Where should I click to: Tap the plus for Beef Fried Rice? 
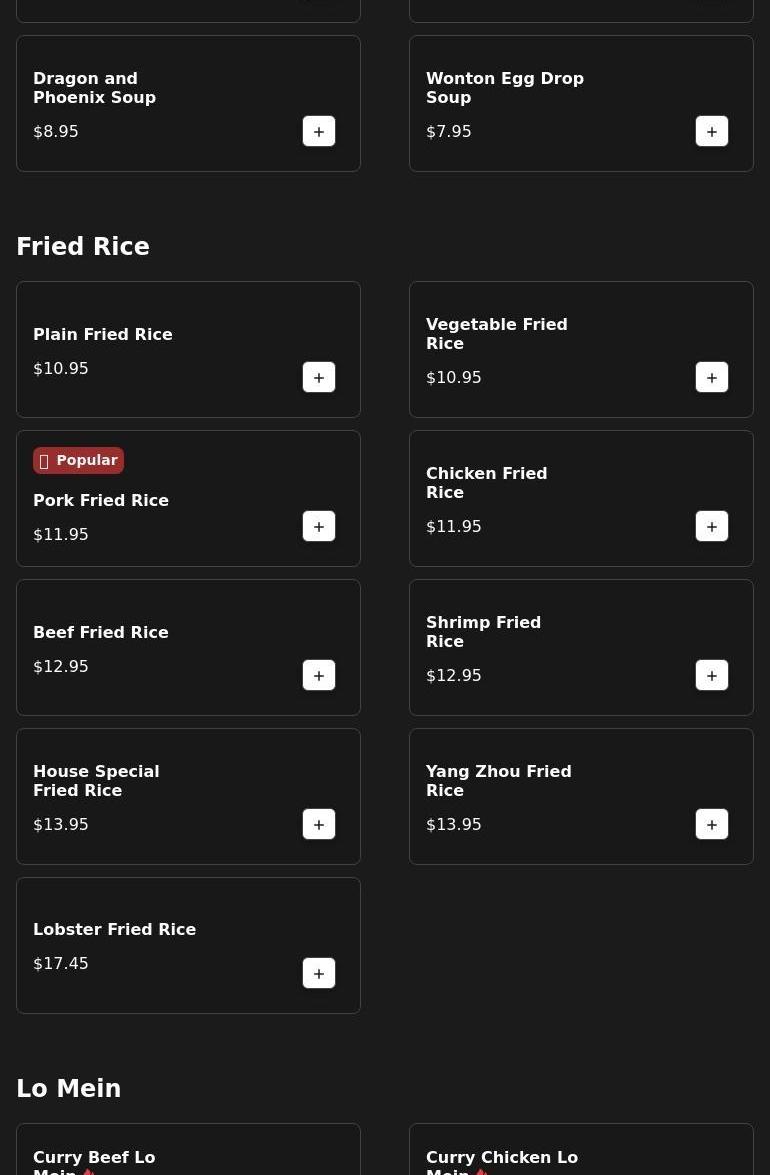tap(319, 676)
